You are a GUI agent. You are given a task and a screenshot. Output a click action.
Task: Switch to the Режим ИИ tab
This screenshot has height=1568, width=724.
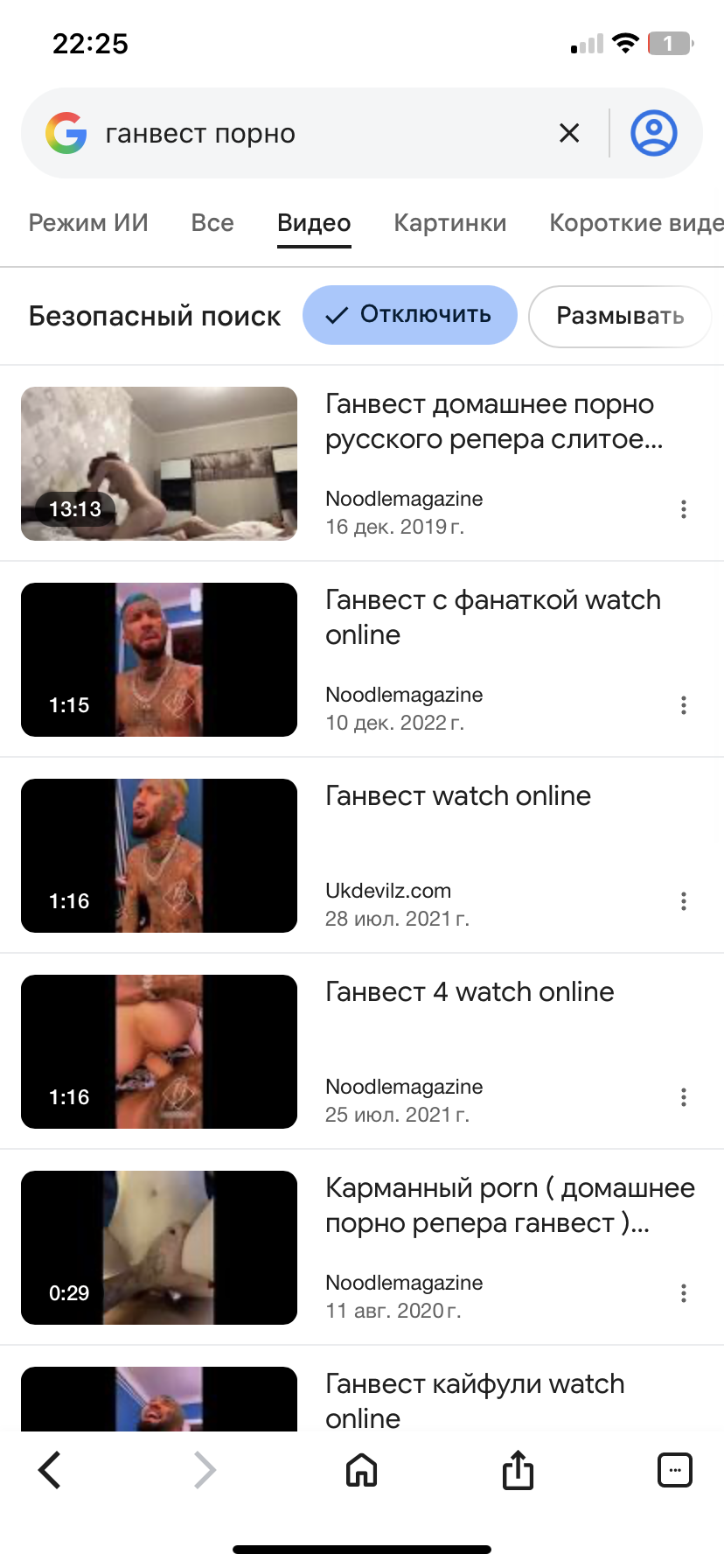click(x=88, y=223)
